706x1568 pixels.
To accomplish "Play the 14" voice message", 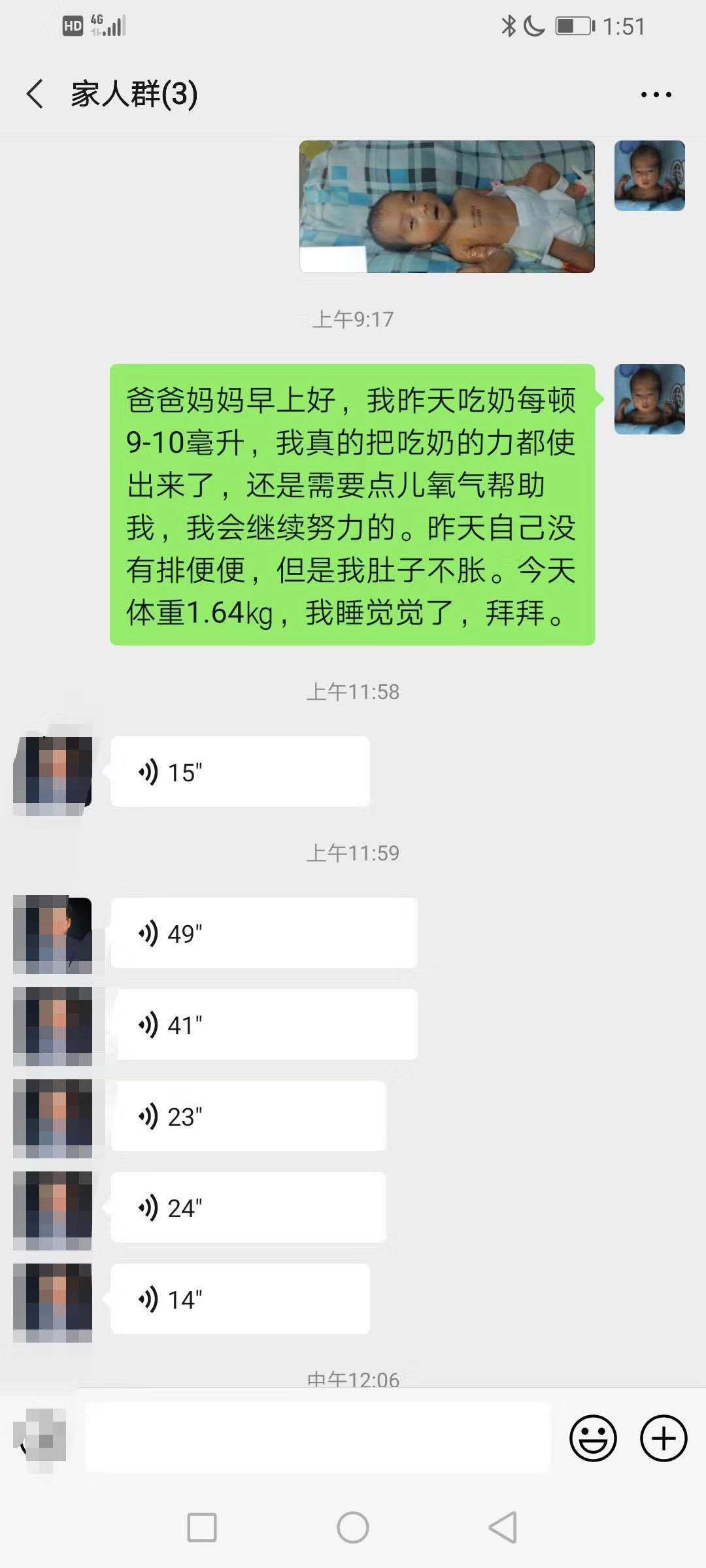I will [240, 1299].
